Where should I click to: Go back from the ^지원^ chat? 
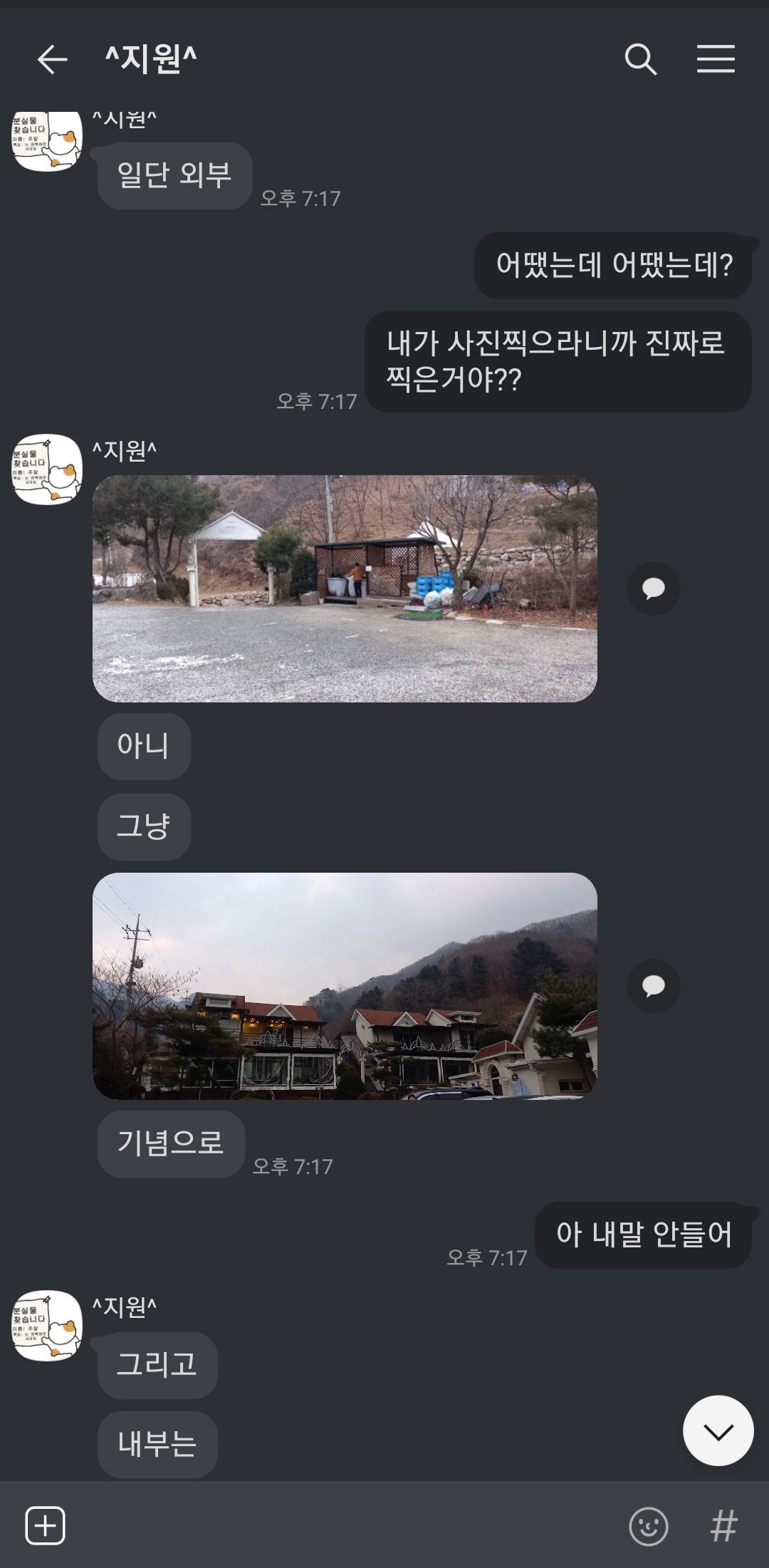[52, 58]
